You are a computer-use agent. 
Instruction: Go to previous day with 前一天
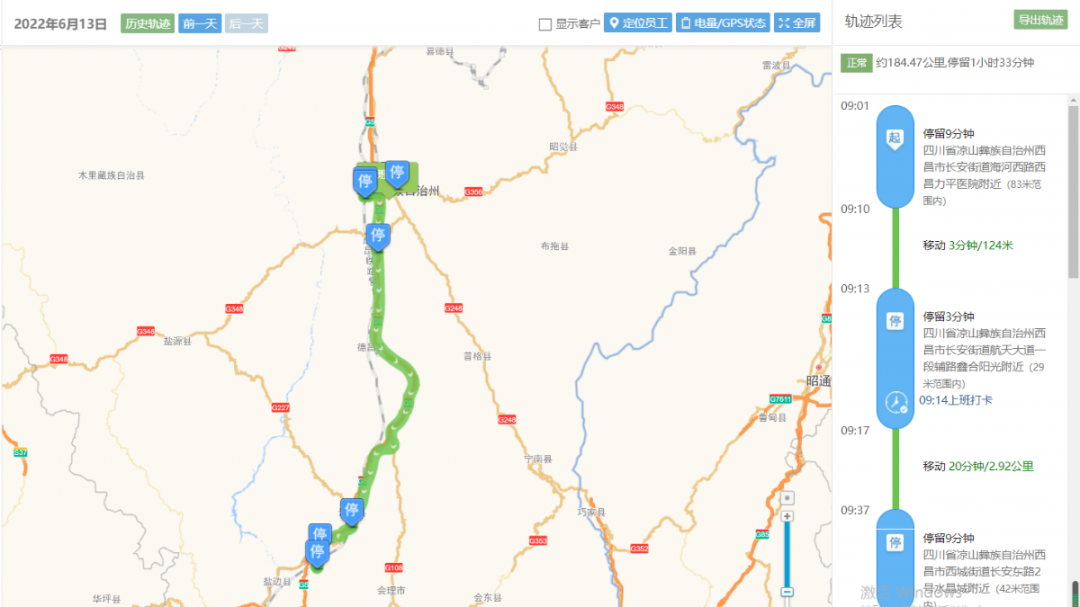click(200, 23)
